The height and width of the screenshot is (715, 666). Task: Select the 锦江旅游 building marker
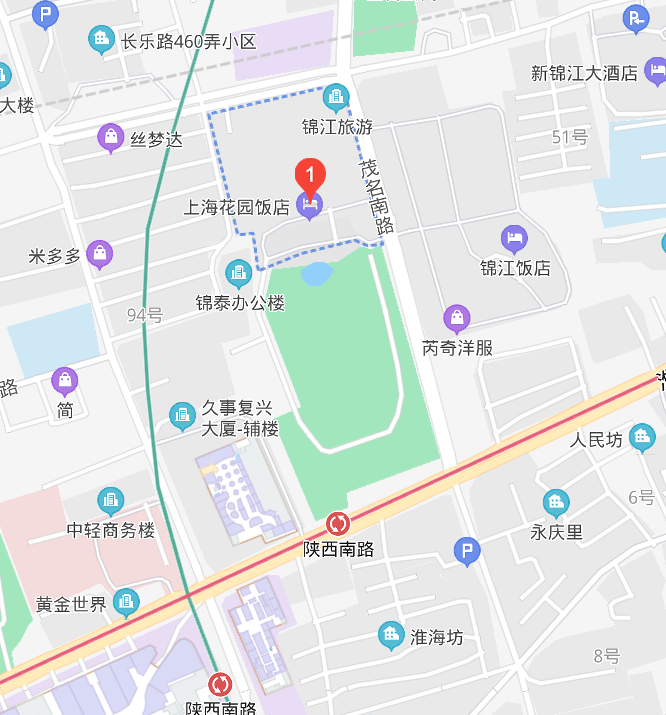pyautogui.click(x=336, y=98)
